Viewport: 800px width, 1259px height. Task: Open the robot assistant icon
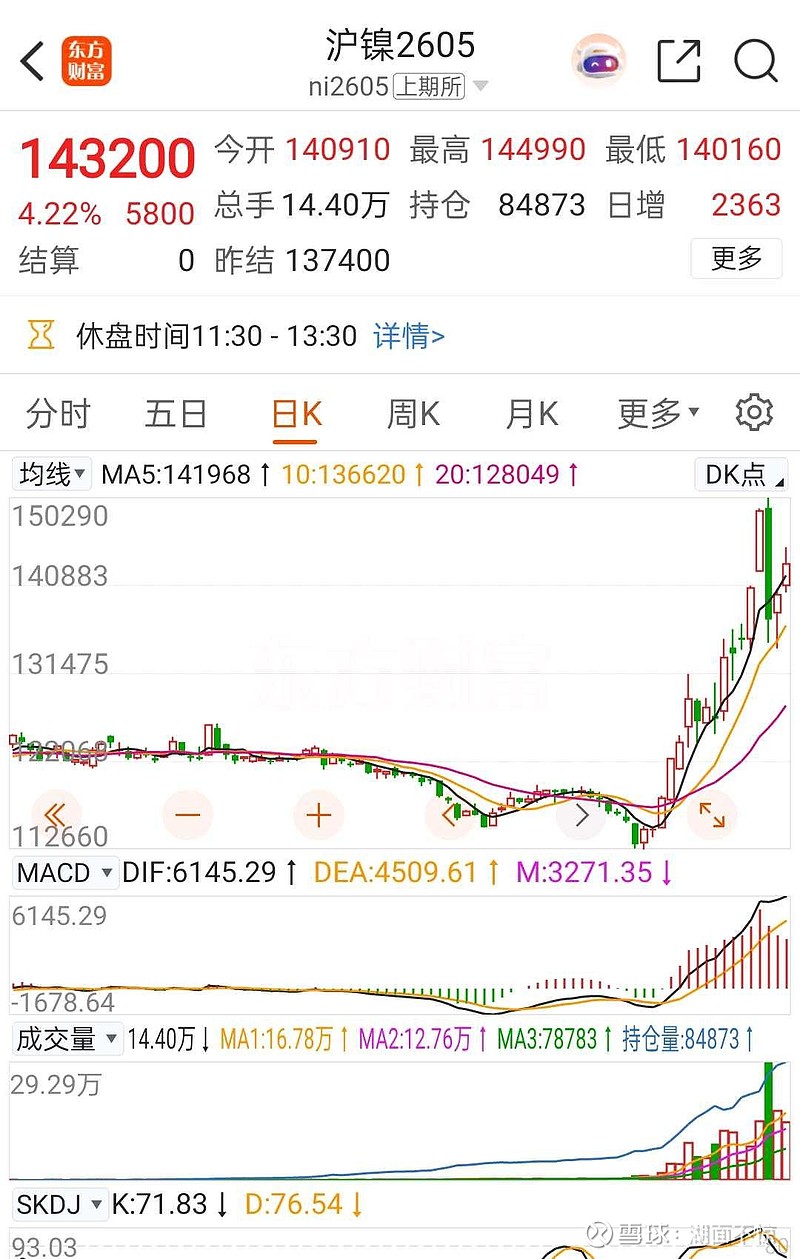(597, 61)
